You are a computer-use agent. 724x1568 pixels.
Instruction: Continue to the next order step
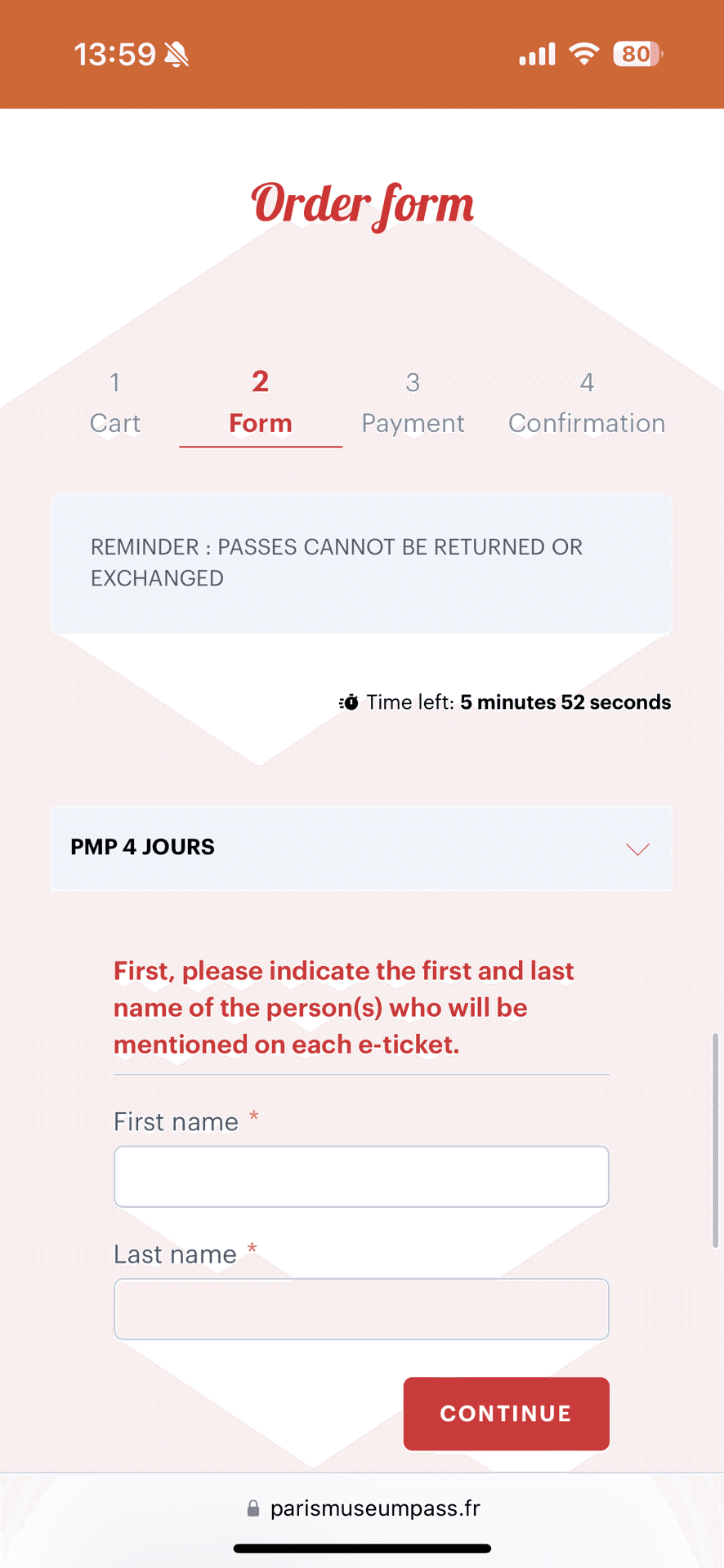click(x=506, y=1414)
